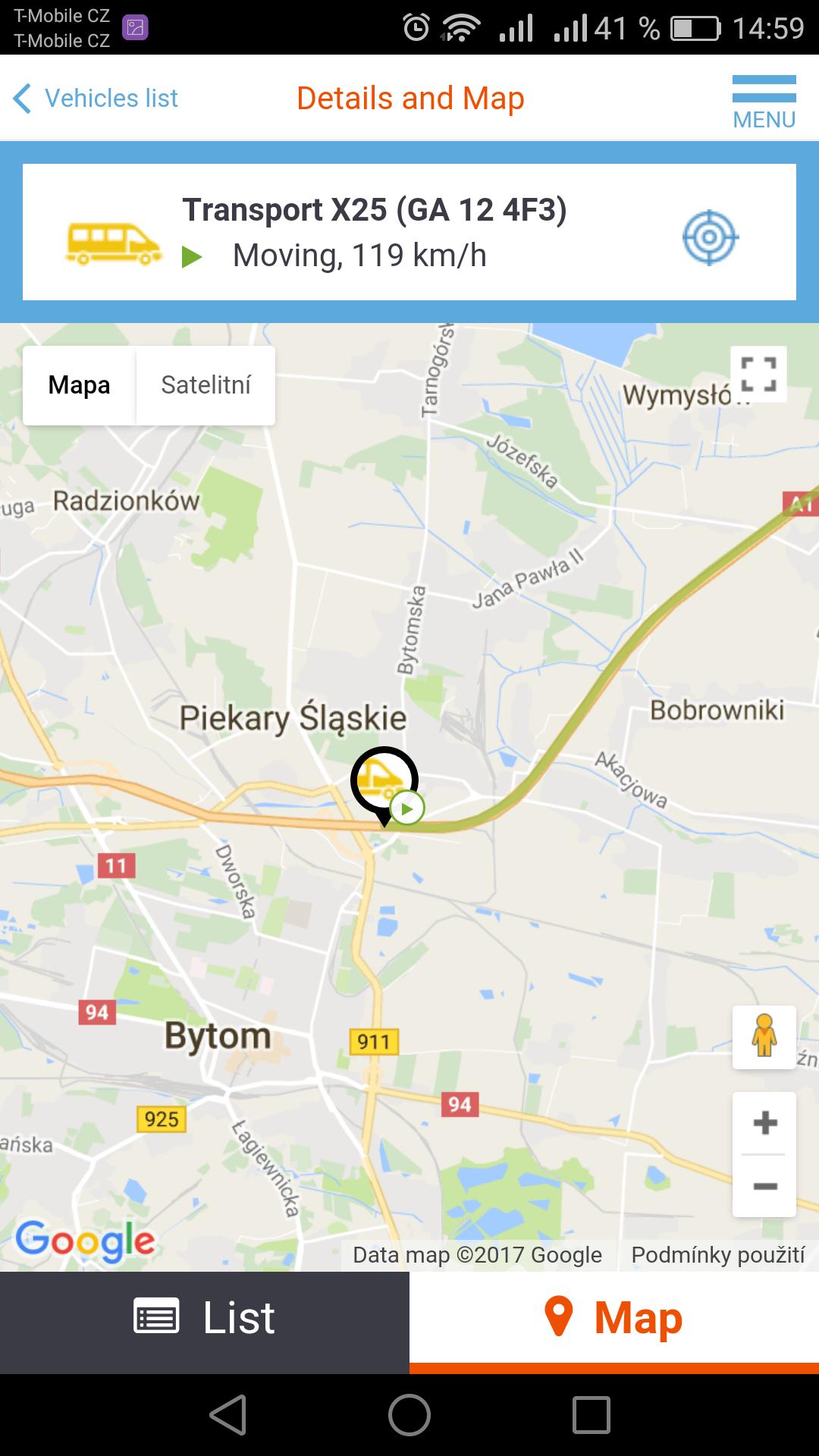Select the Mapa map type
Image resolution: width=819 pixels, height=1456 pixels.
coord(80,385)
